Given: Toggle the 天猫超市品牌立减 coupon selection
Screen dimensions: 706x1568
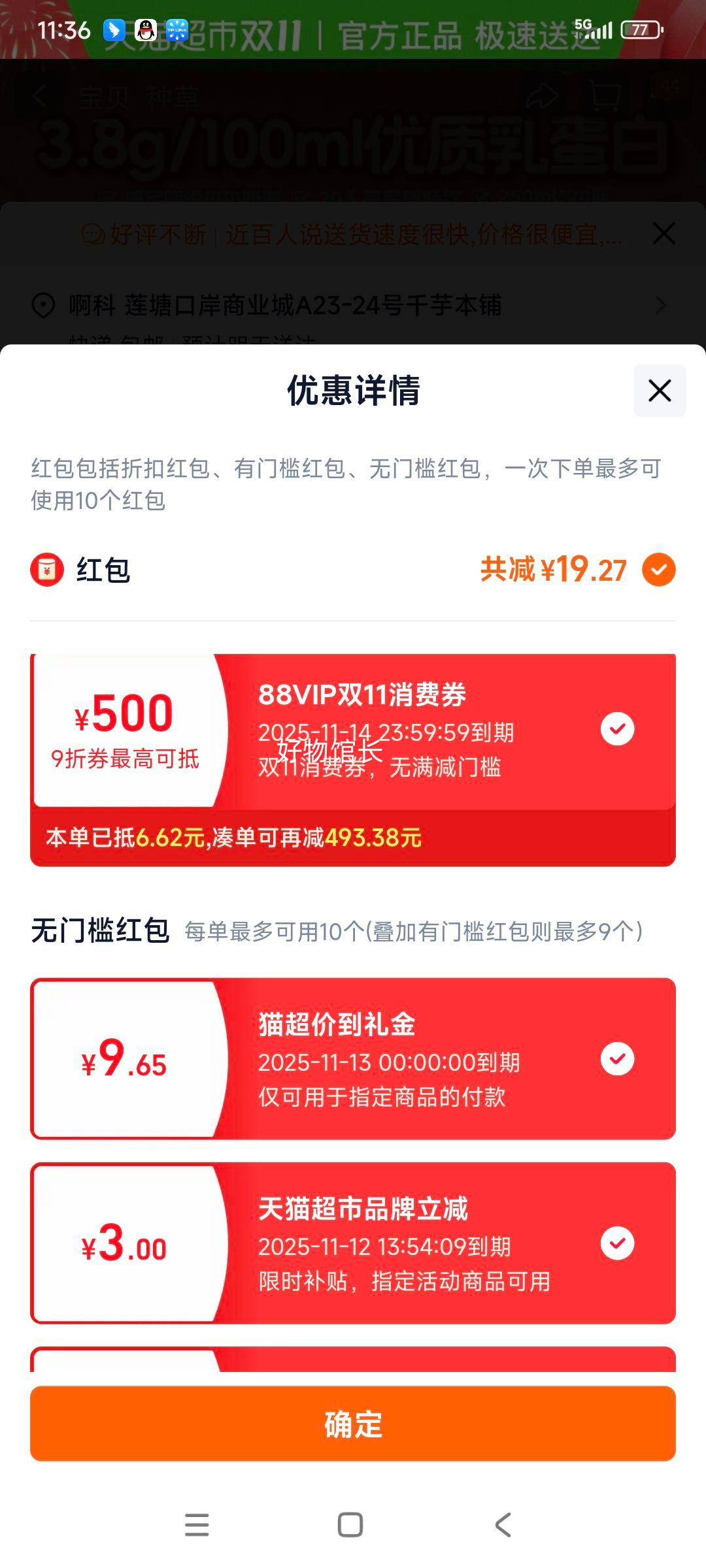Looking at the screenshot, I should point(617,1243).
